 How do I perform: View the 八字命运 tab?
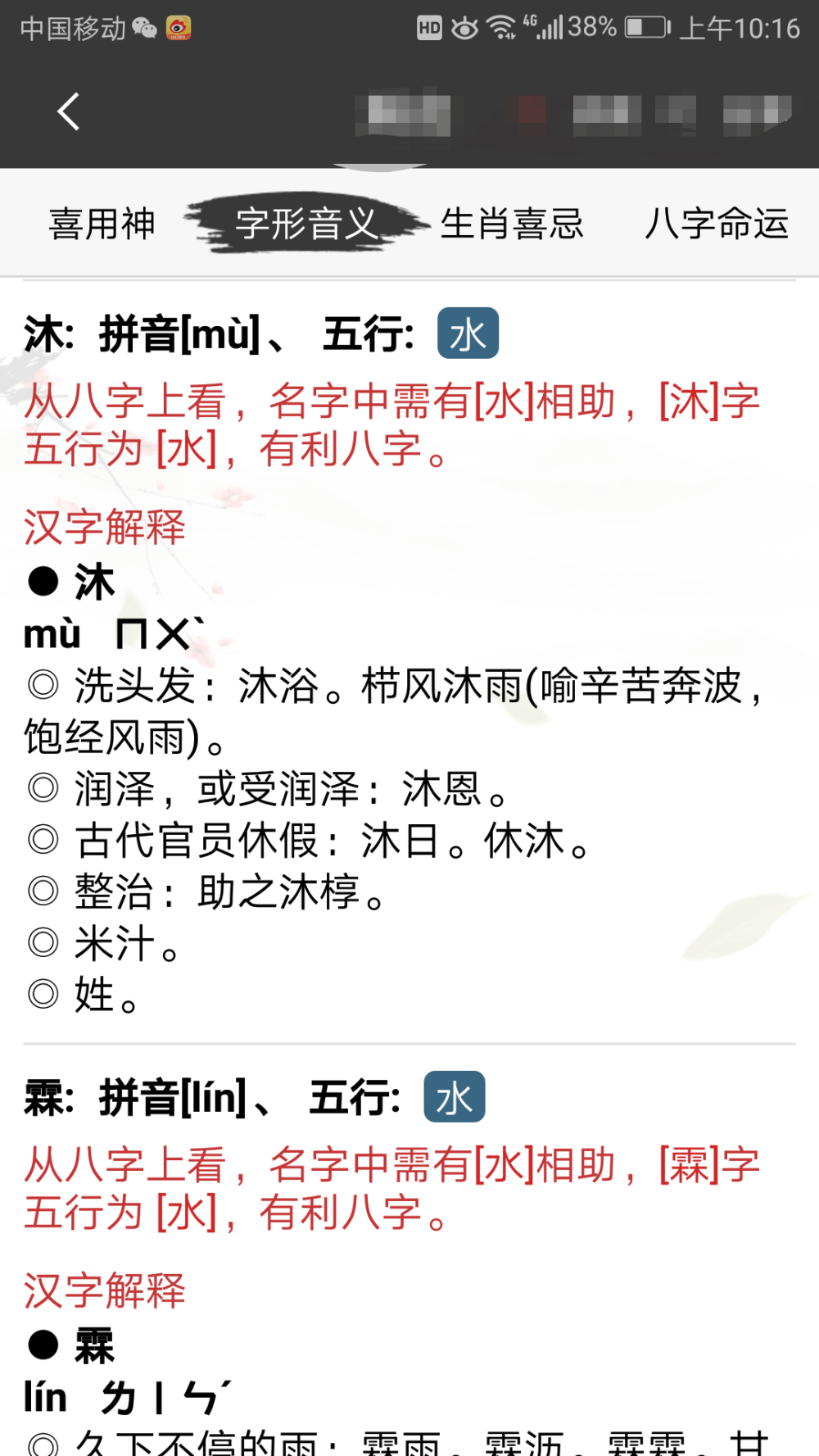pyautogui.click(x=717, y=224)
